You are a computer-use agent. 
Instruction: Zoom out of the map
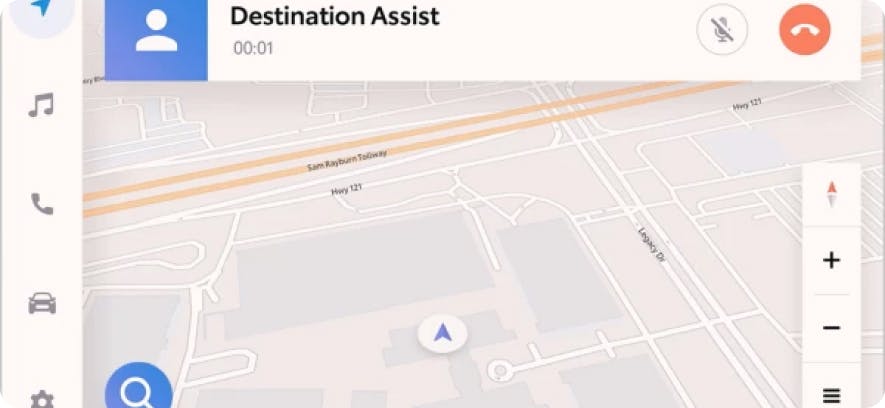[x=831, y=328]
